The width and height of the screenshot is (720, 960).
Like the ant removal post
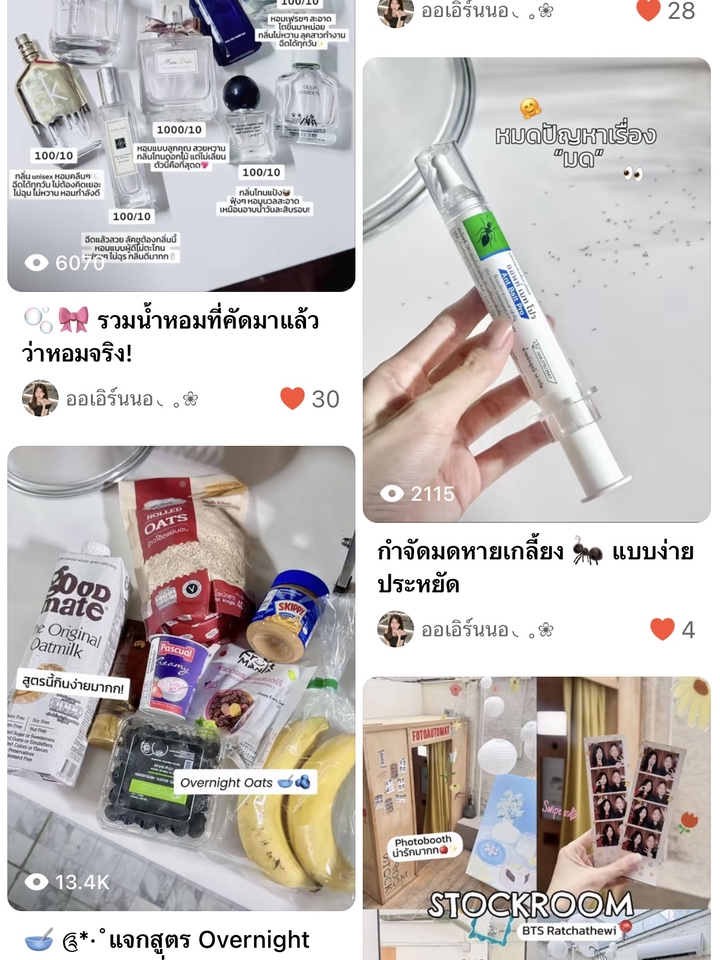(x=662, y=629)
